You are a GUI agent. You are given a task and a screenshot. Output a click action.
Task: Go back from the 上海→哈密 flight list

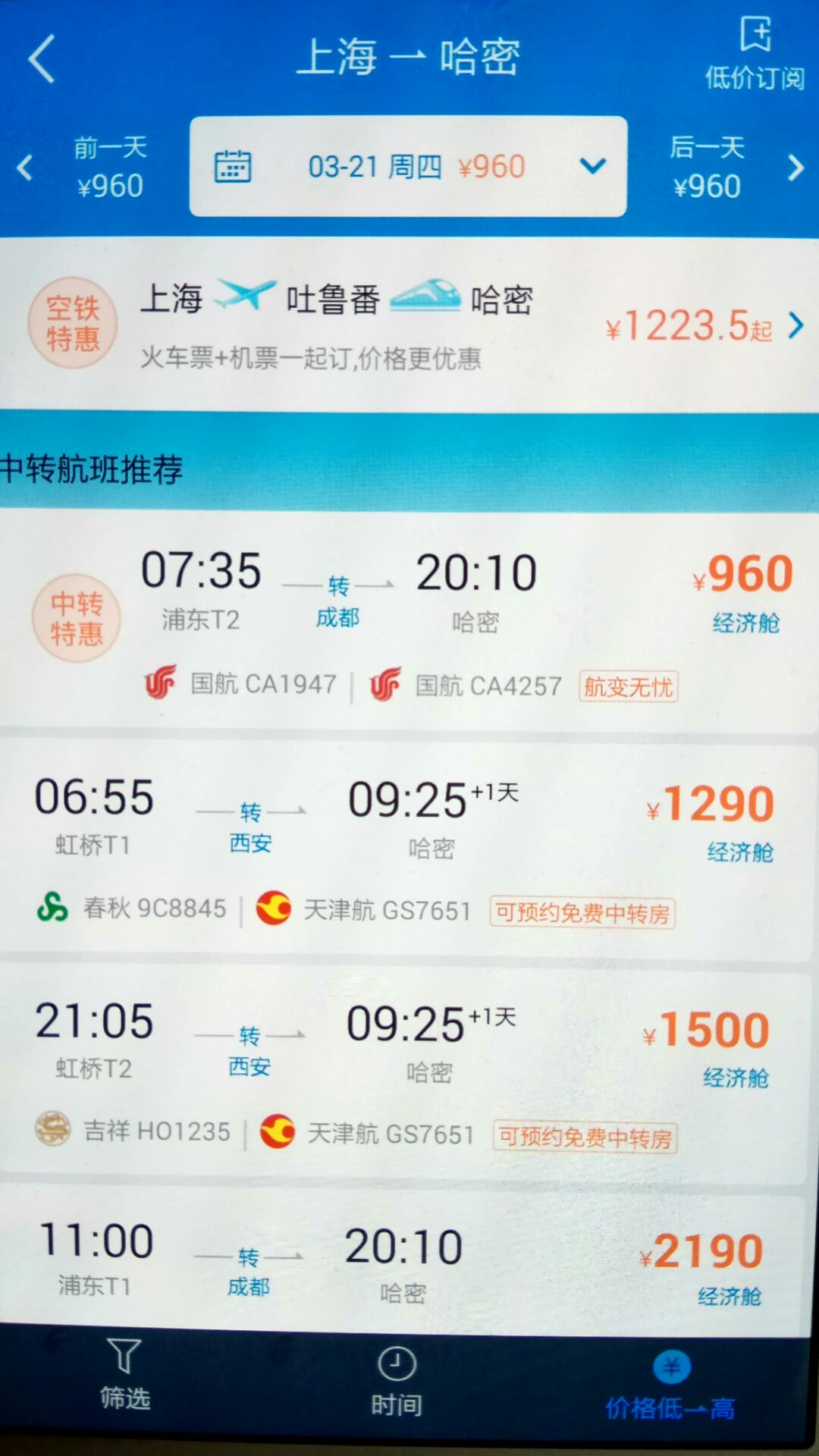42,58
